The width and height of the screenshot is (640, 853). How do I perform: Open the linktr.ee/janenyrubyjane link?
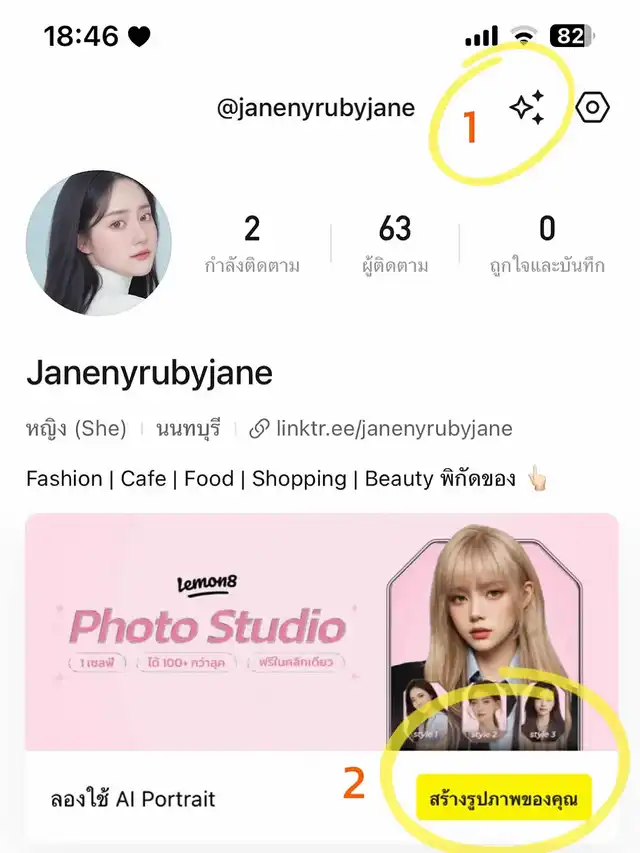click(x=393, y=429)
